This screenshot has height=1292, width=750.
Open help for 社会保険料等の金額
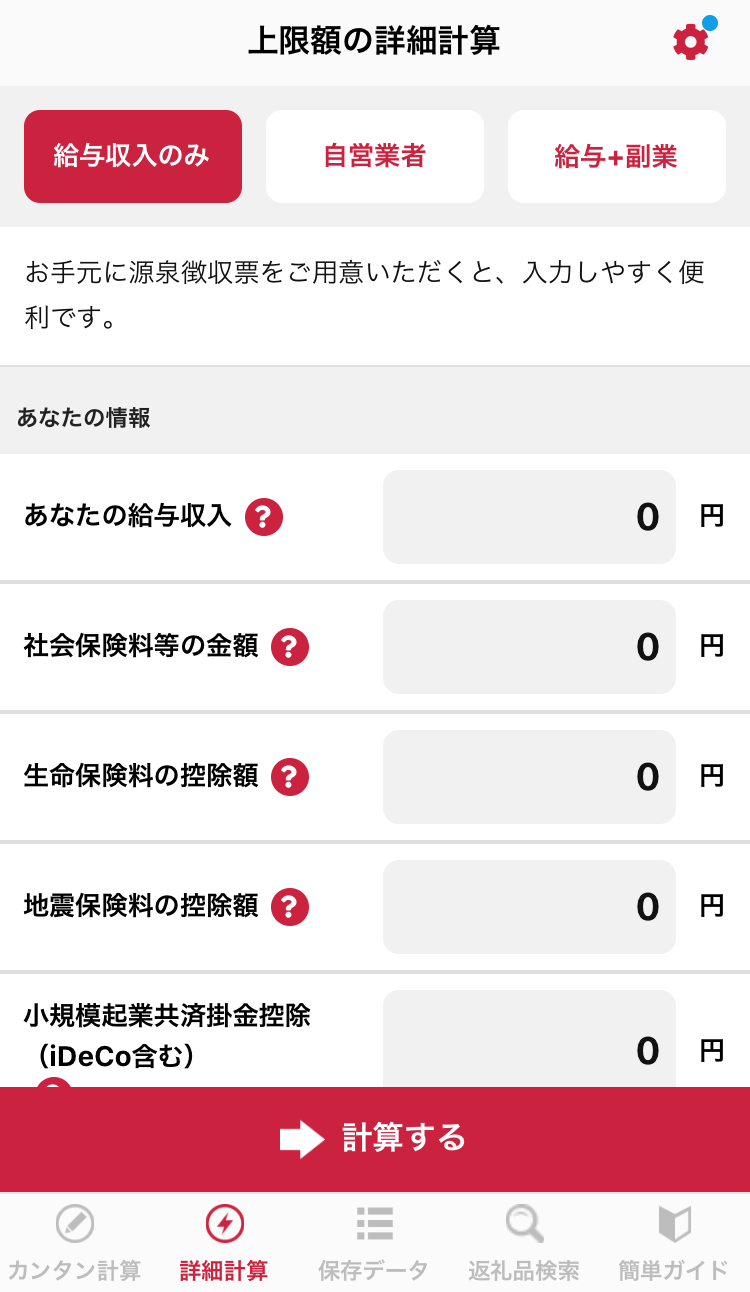pos(290,647)
